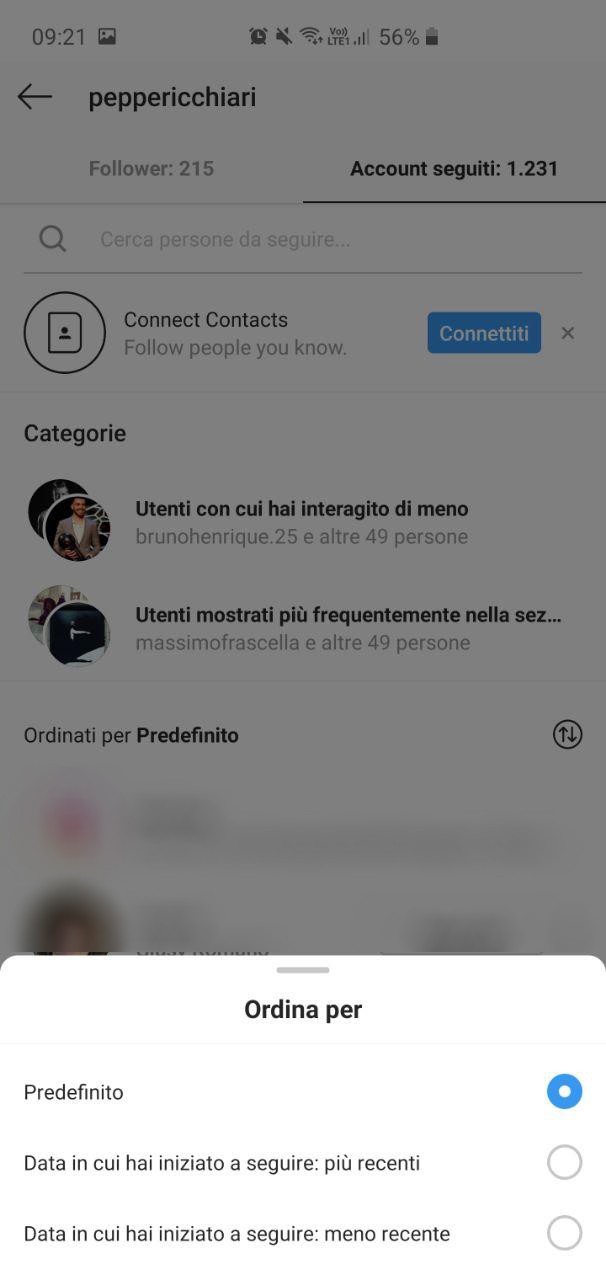Tap the sort order arrows icon
Image resolution: width=606 pixels, height=1280 pixels.
[567, 735]
